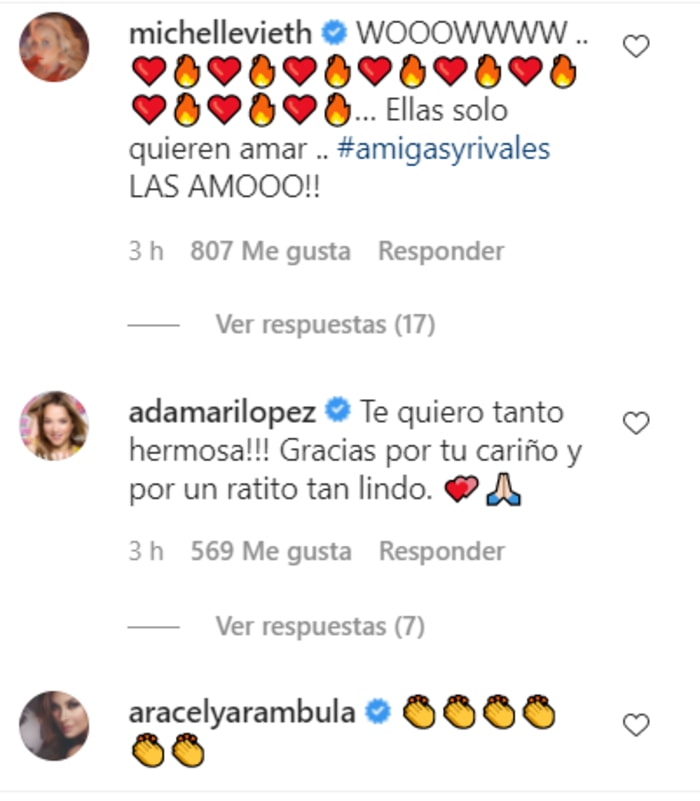The height and width of the screenshot is (801, 700).
Task: Like michellevieth's comment
Action: pyautogui.click(x=636, y=46)
